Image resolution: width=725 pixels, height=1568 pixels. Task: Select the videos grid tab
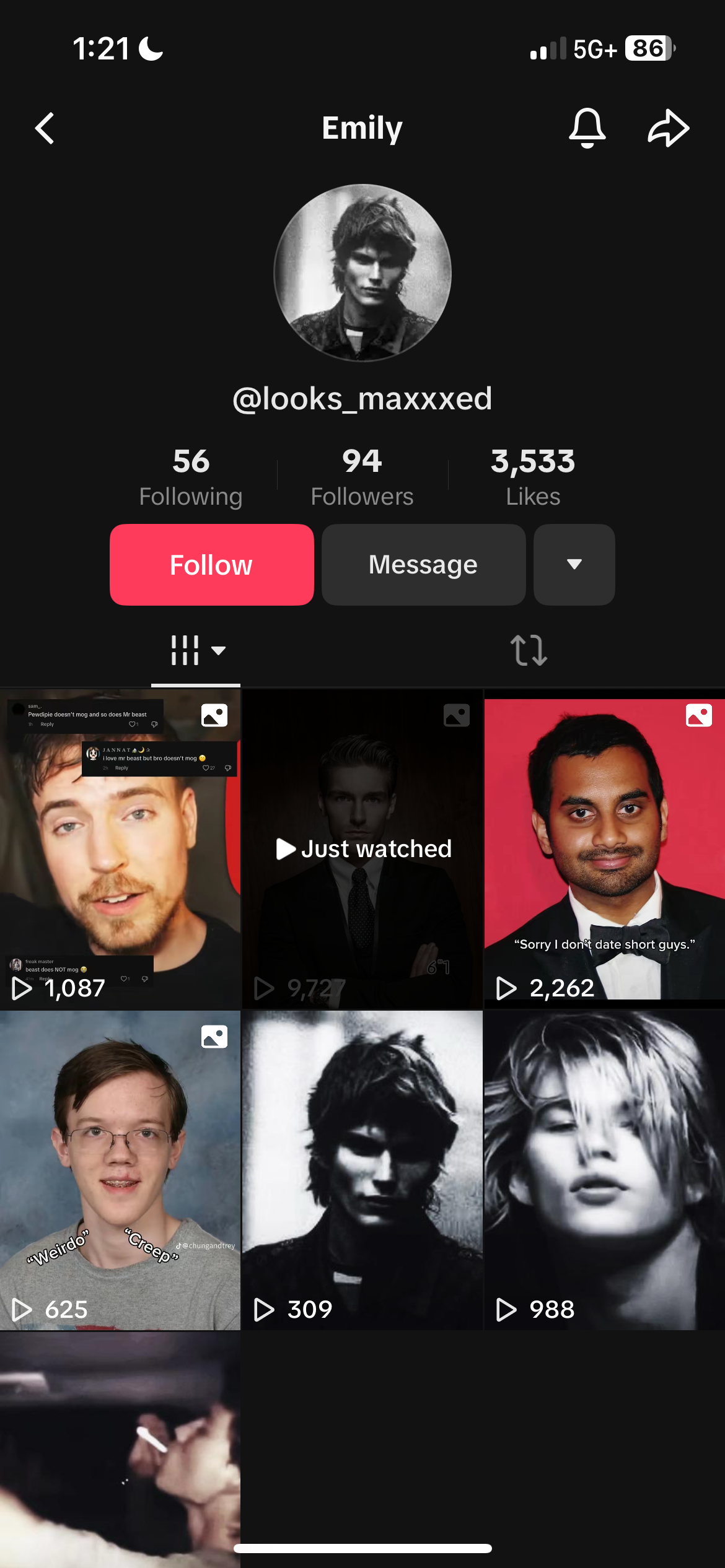point(196,651)
